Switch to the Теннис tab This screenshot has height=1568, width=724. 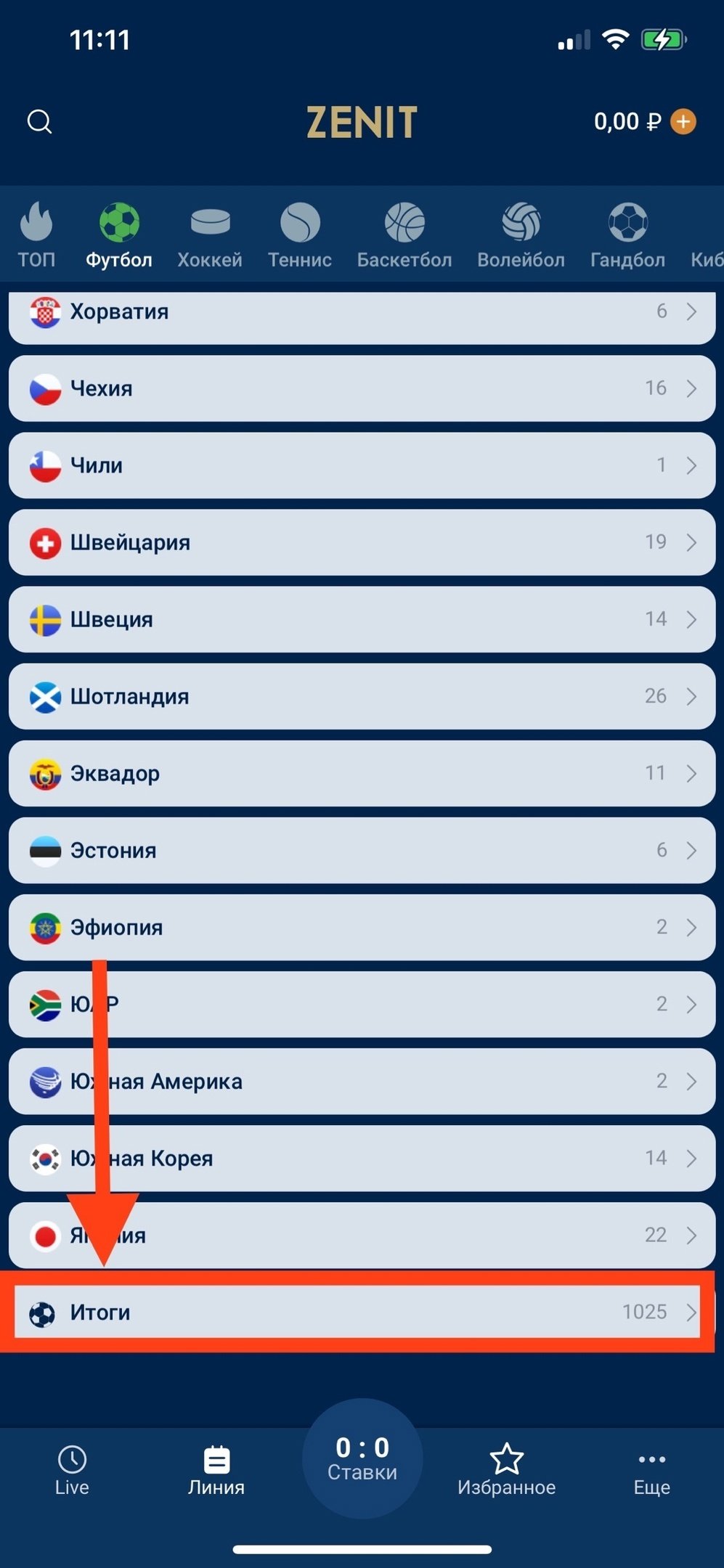coord(300,236)
